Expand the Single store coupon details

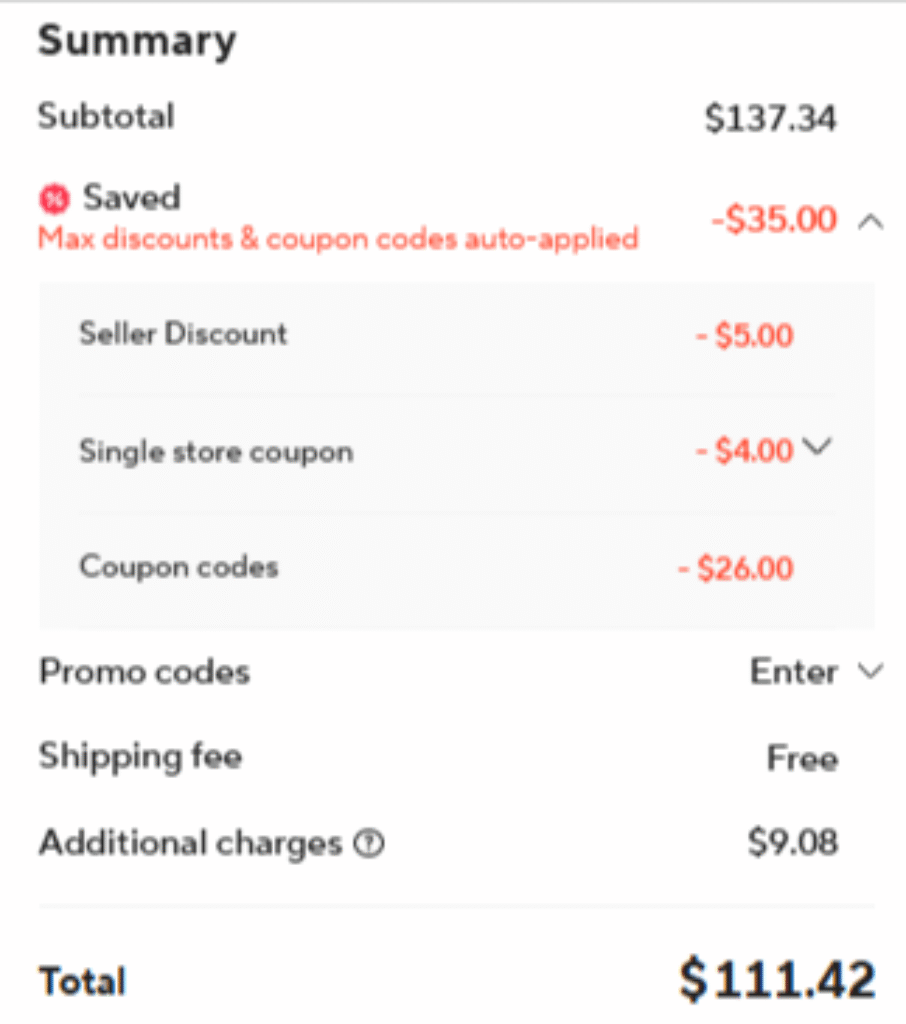pyautogui.click(x=817, y=448)
